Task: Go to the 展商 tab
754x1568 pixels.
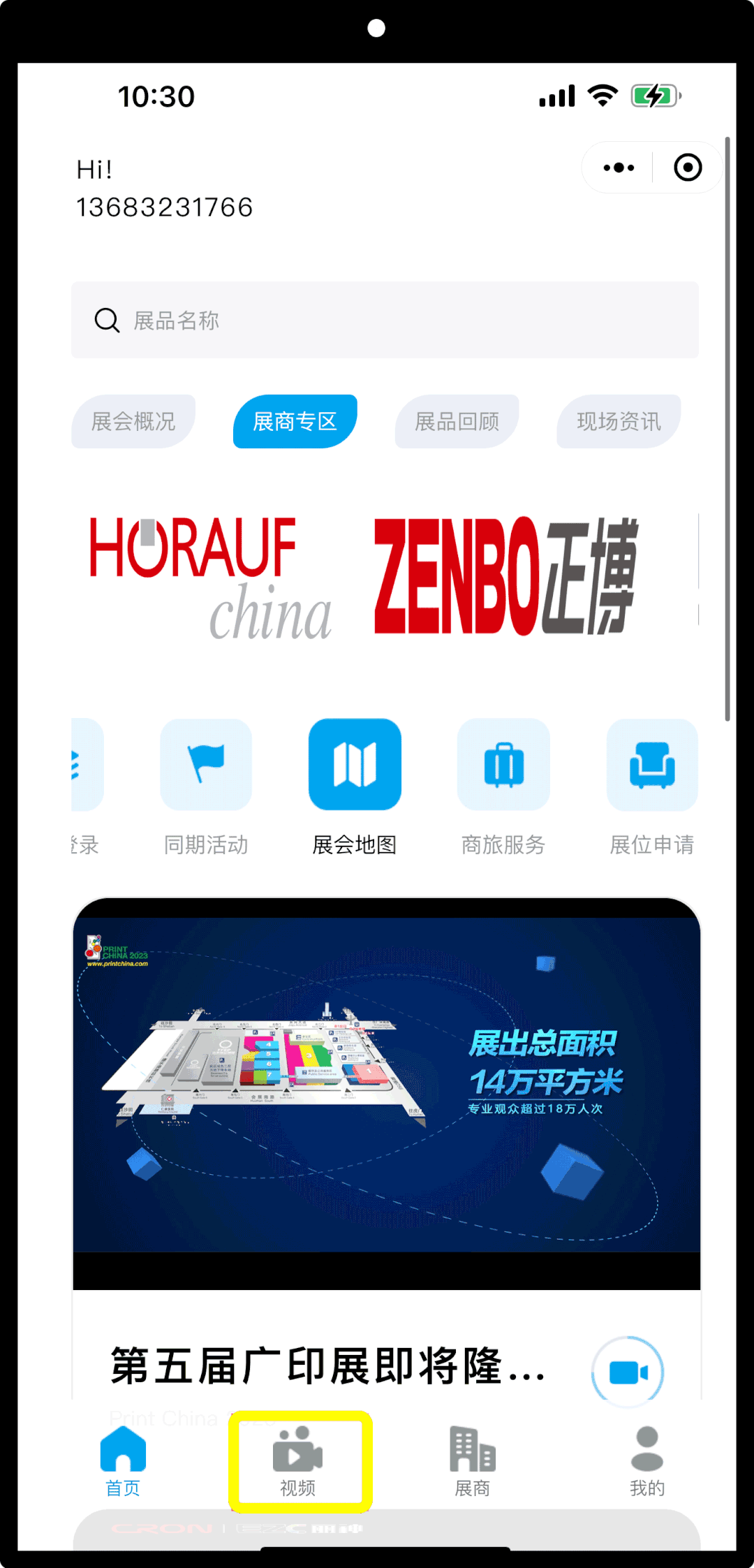Action: [x=473, y=1461]
